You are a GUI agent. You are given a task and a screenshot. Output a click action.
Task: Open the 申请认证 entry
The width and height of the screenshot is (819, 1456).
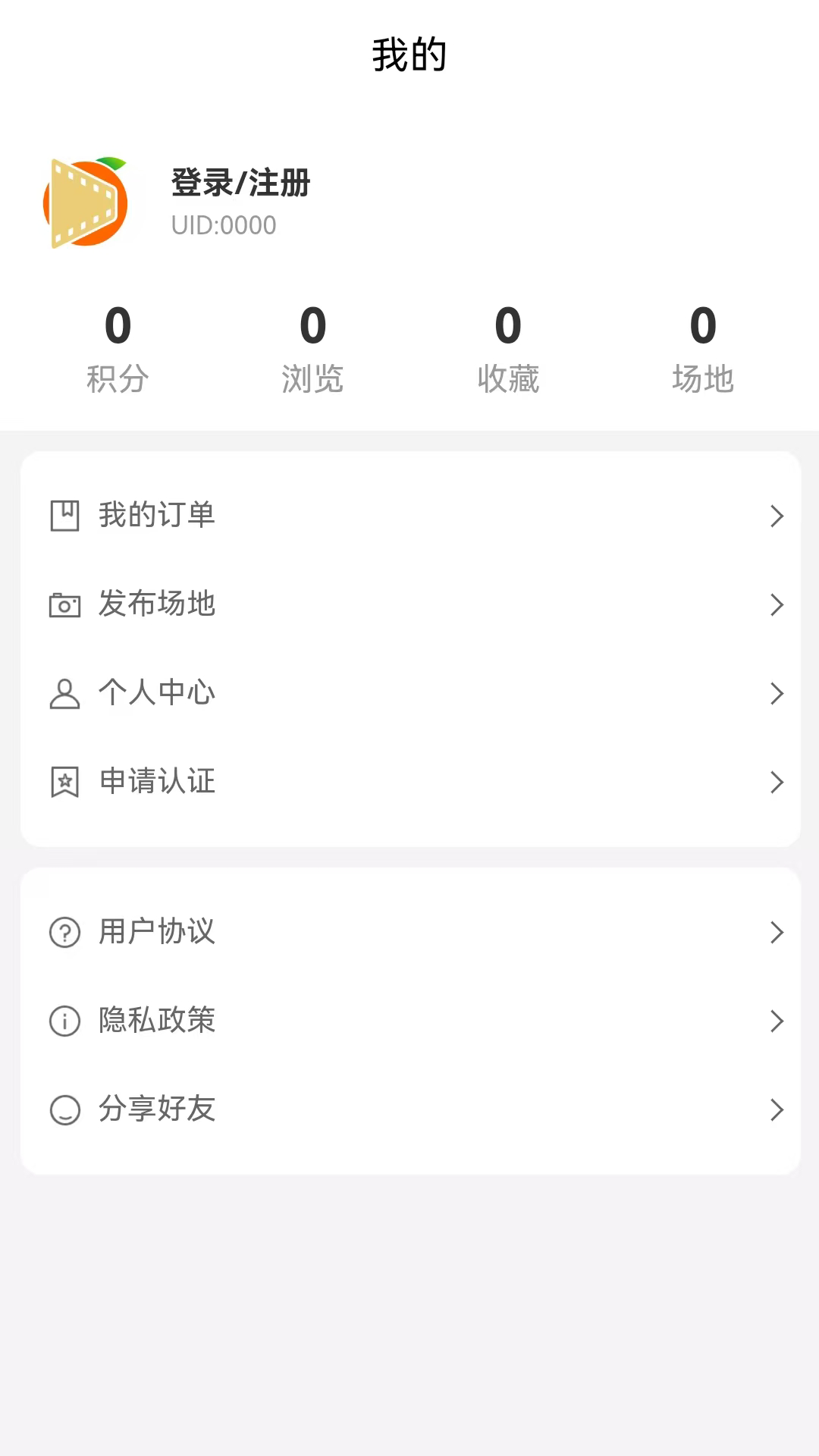pos(155,781)
